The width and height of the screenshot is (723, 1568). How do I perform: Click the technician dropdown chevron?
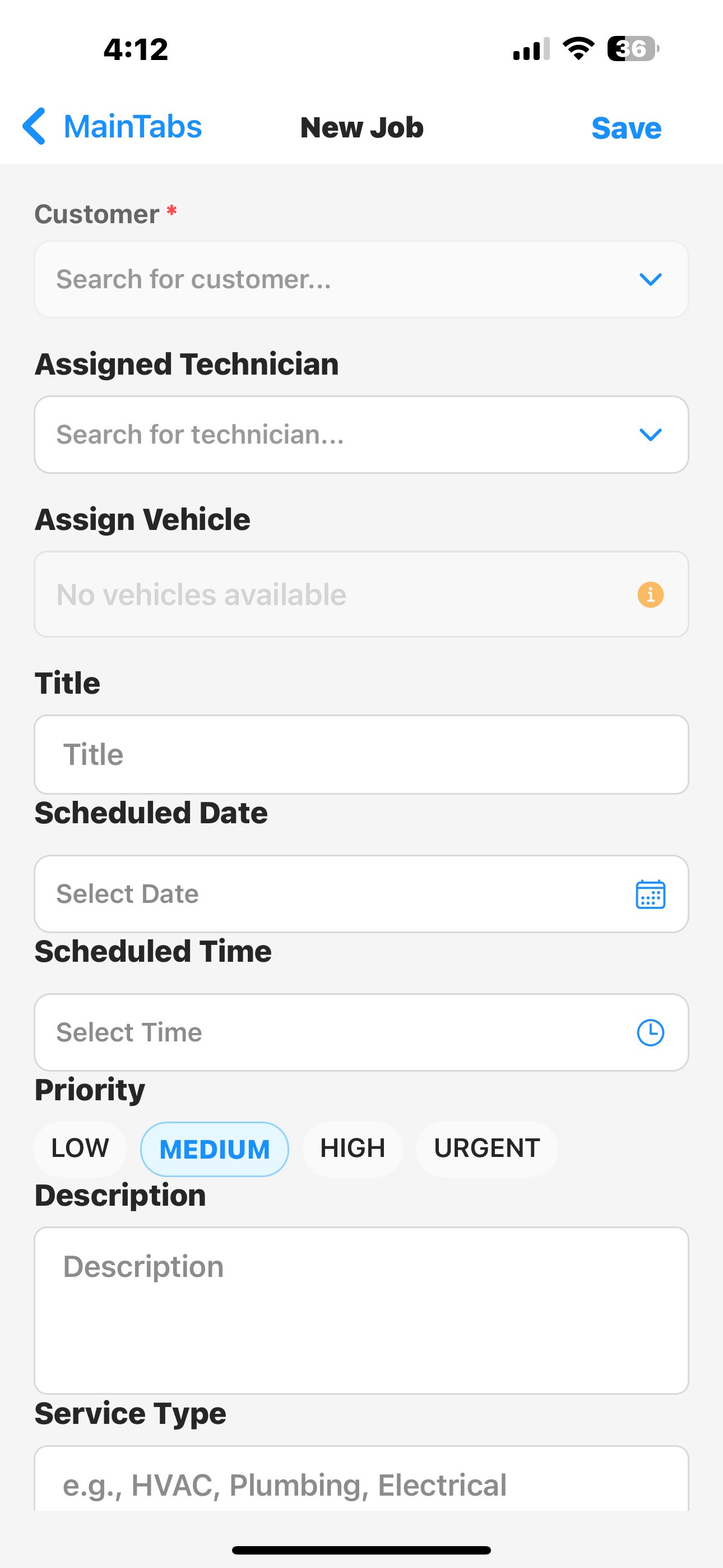point(650,435)
